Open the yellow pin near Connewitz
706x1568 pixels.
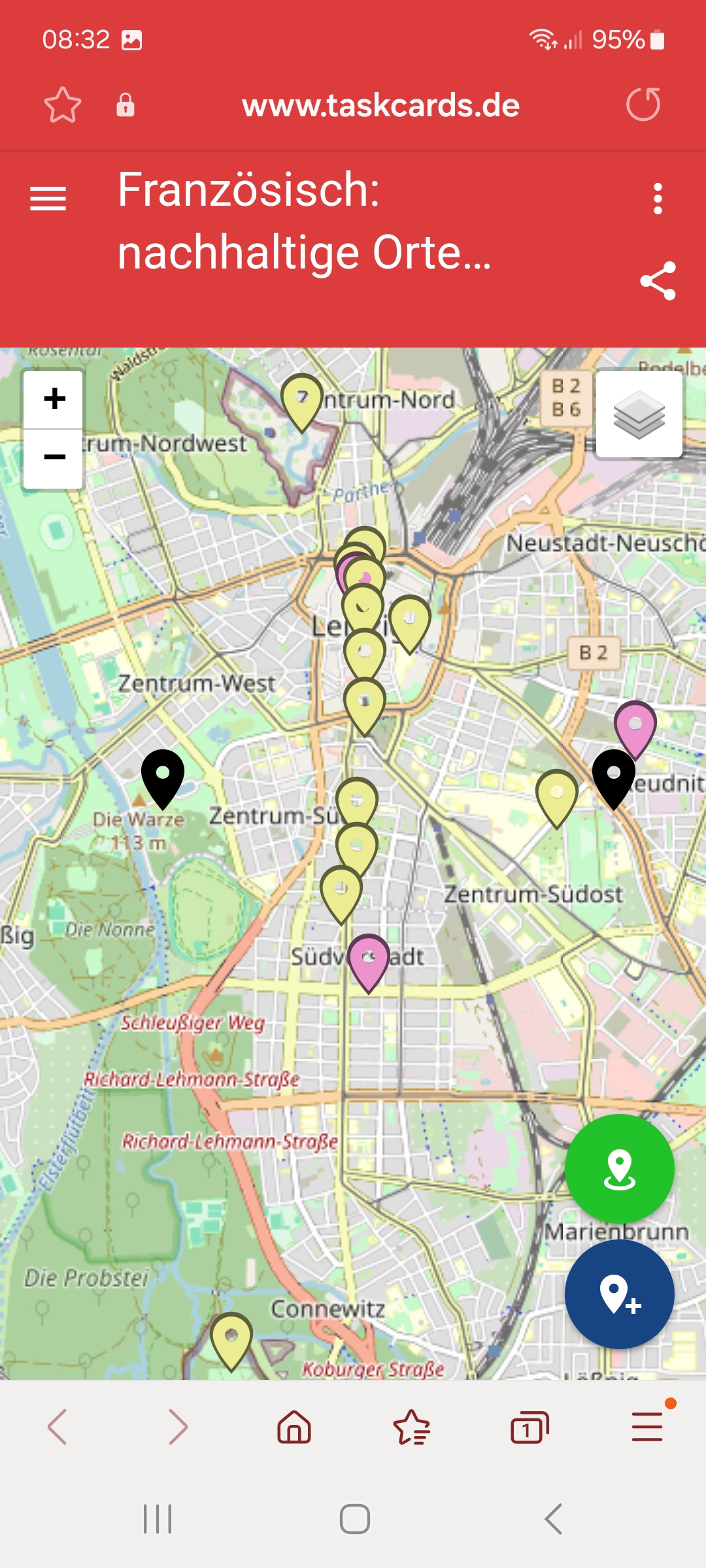(231, 1341)
